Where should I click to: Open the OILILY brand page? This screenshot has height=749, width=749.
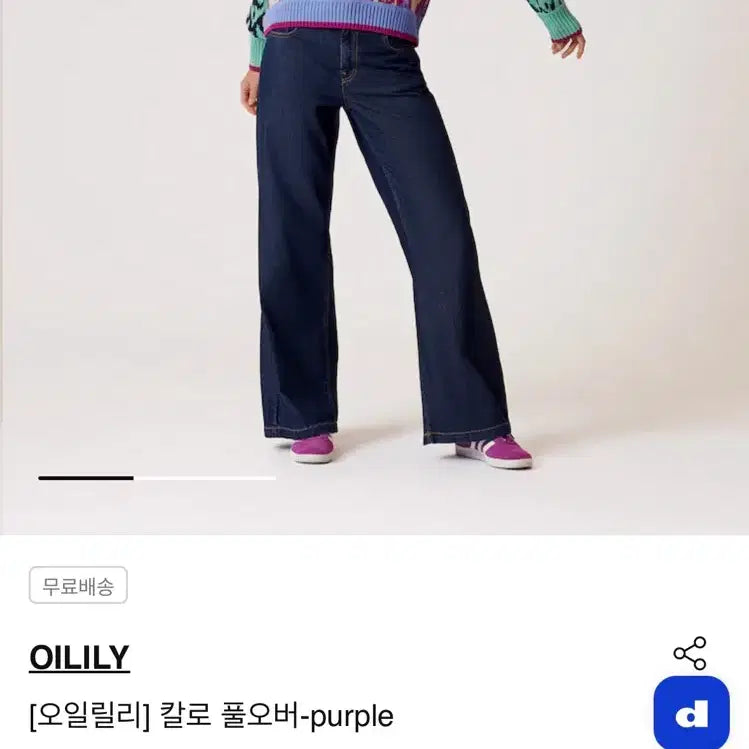pyautogui.click(x=80, y=658)
